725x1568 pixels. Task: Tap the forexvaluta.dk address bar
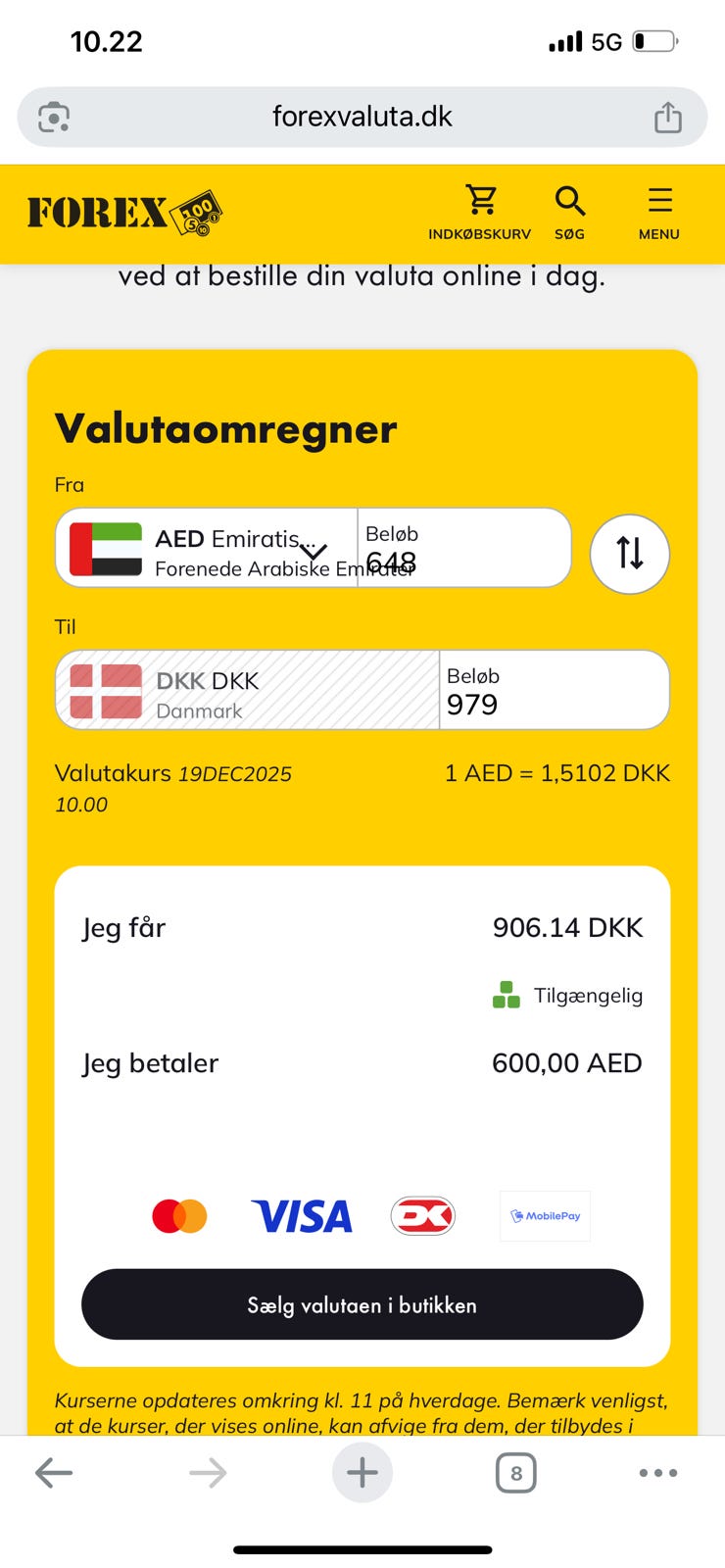362,117
